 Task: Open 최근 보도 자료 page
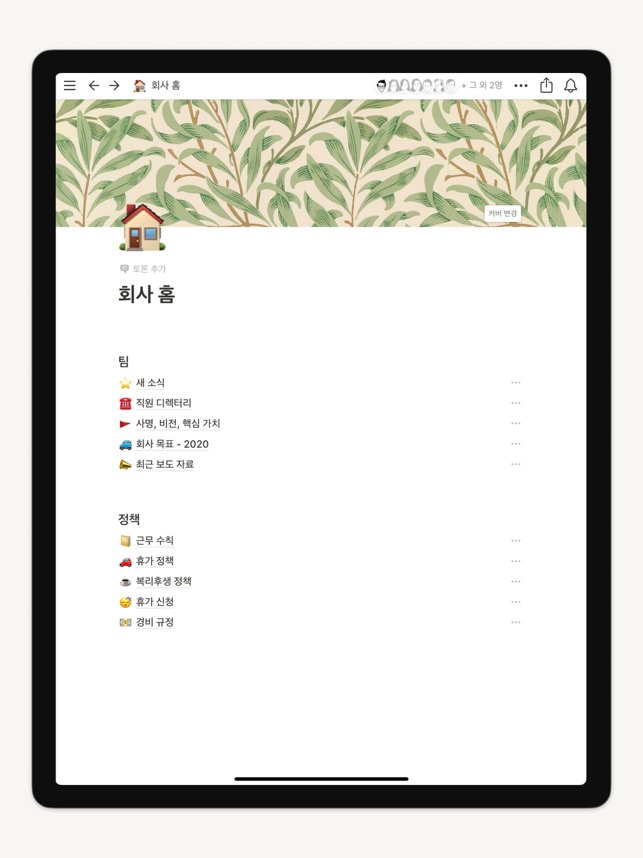coord(164,464)
